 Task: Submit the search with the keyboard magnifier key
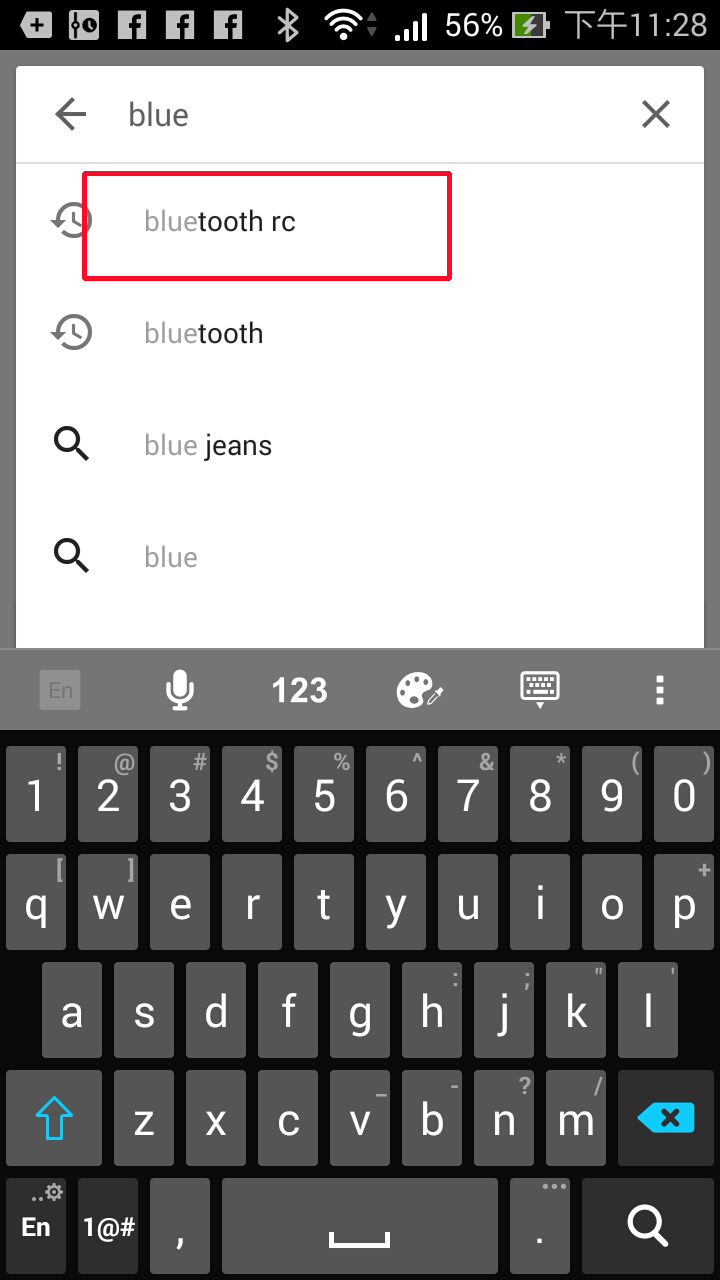click(647, 1225)
